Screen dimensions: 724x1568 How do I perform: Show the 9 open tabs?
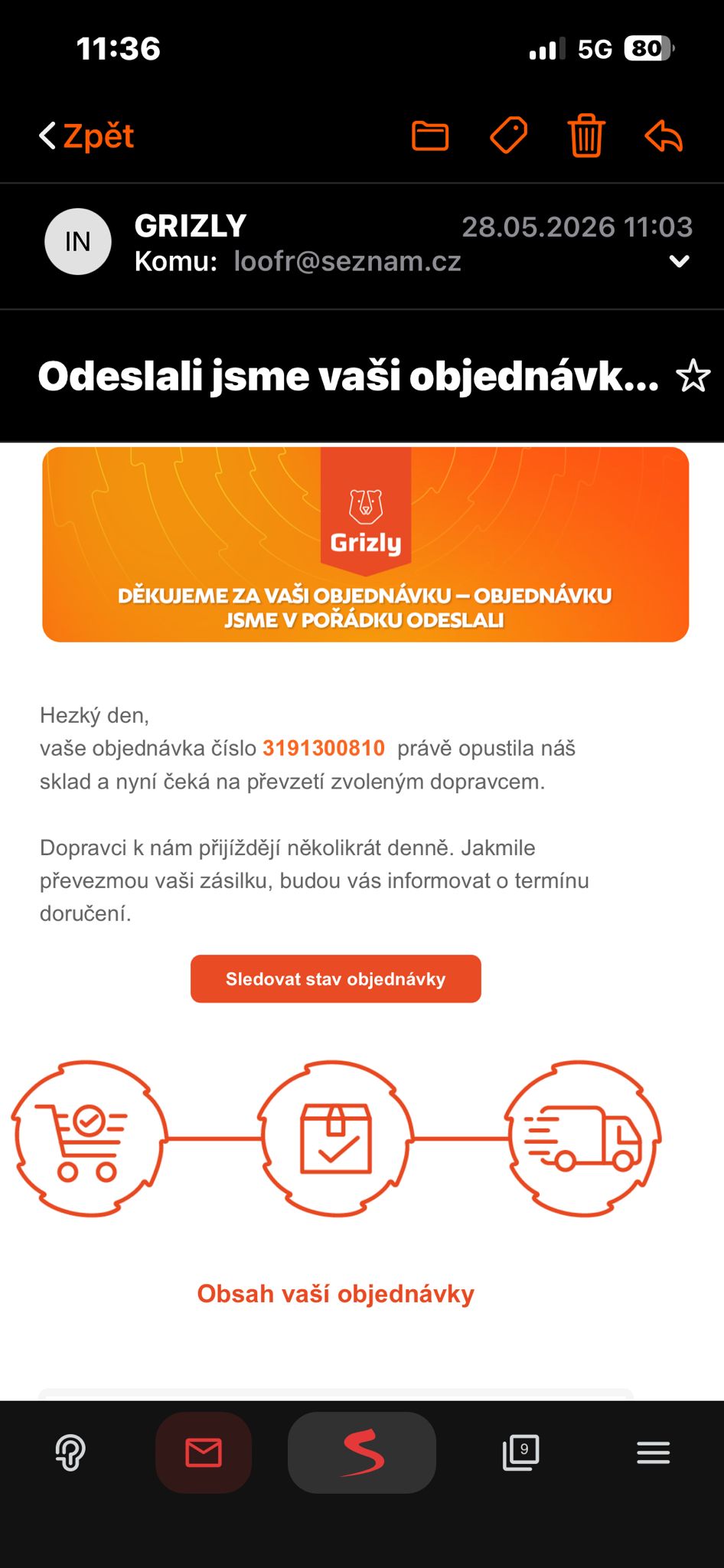(x=521, y=1452)
